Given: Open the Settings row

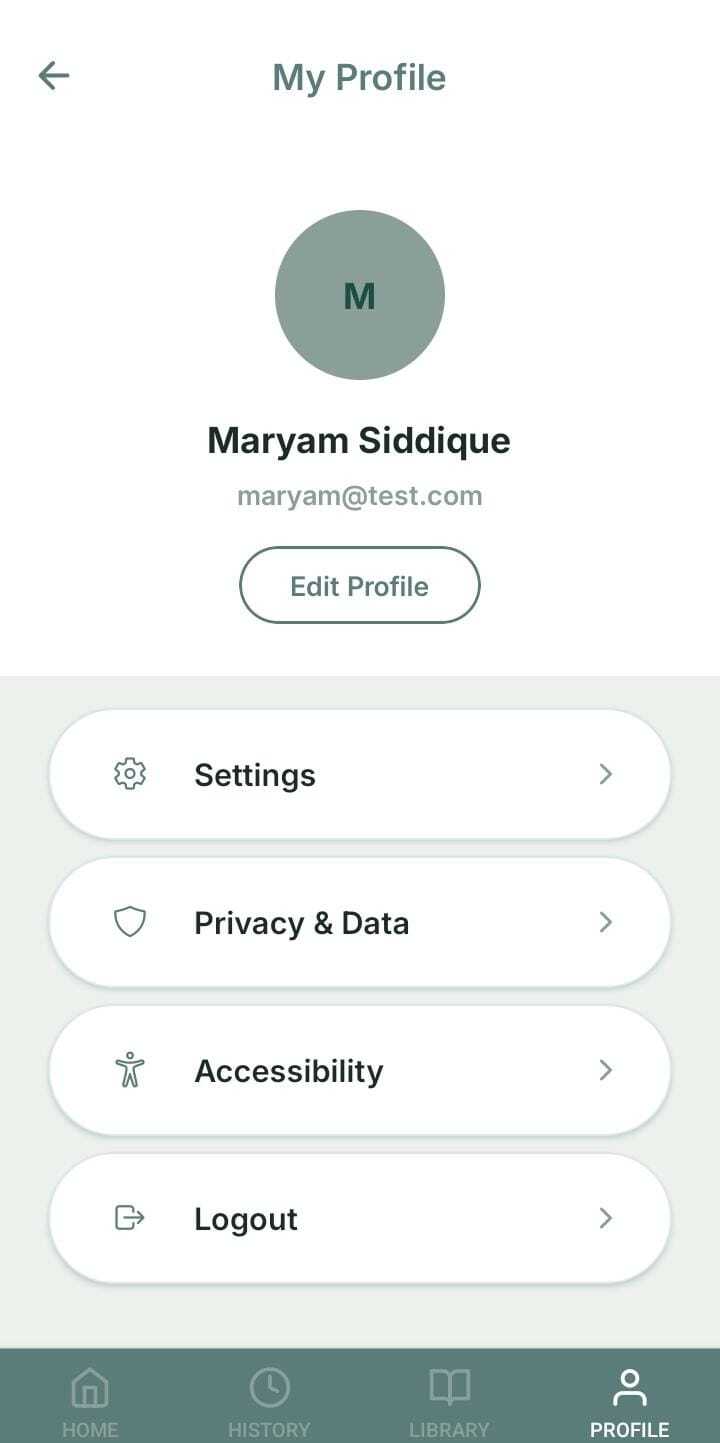Looking at the screenshot, I should point(359,775).
